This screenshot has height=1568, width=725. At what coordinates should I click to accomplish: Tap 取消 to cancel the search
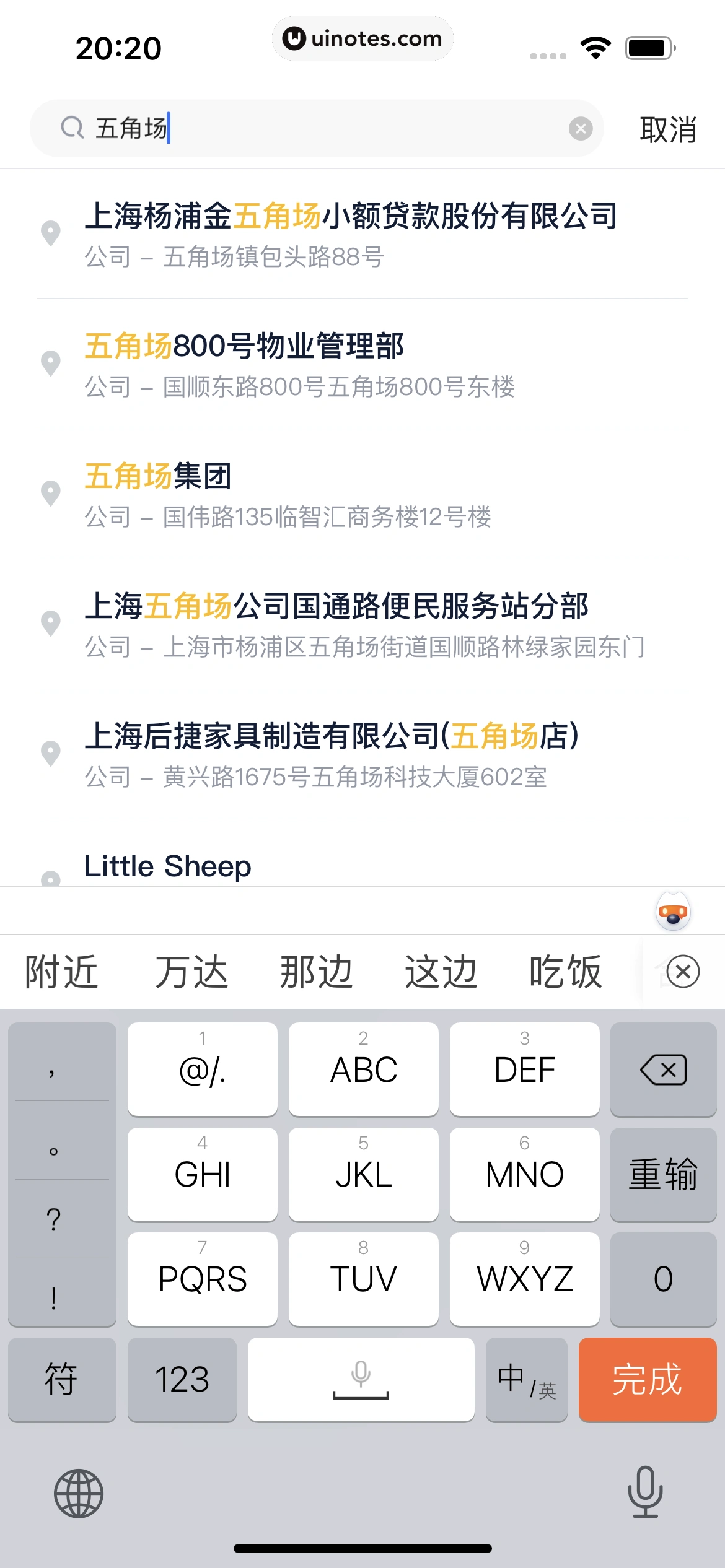click(x=667, y=130)
